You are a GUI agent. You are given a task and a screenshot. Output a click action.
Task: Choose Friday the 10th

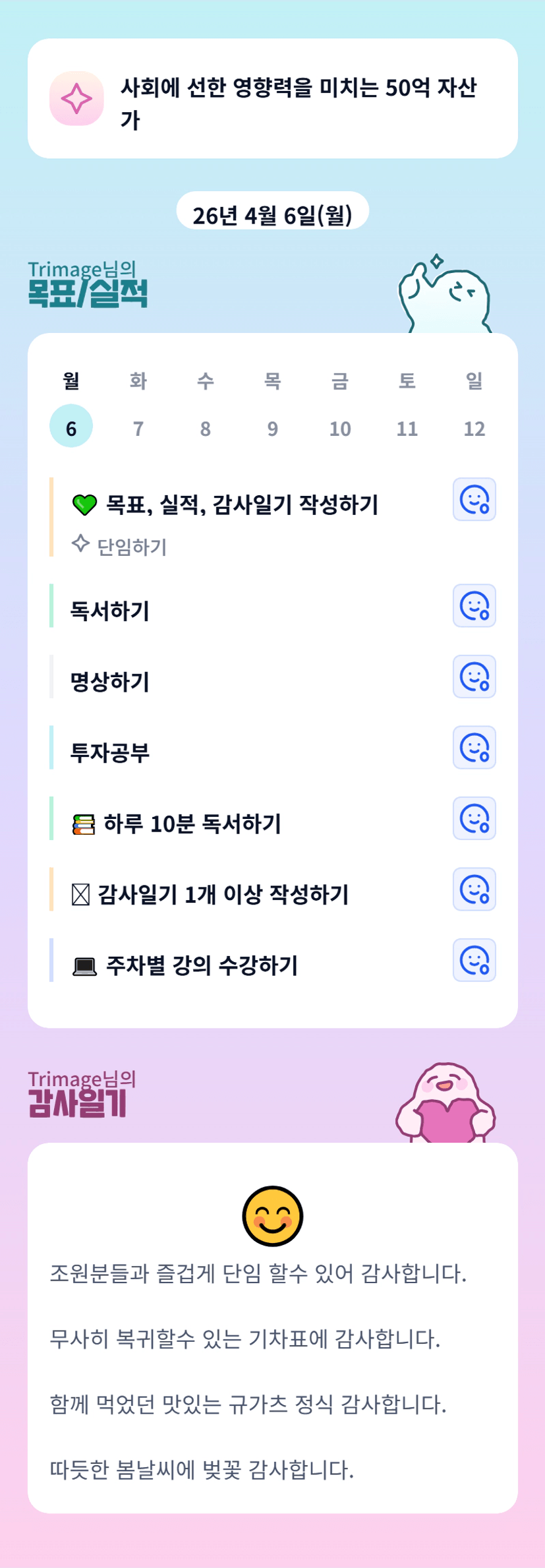tap(340, 428)
